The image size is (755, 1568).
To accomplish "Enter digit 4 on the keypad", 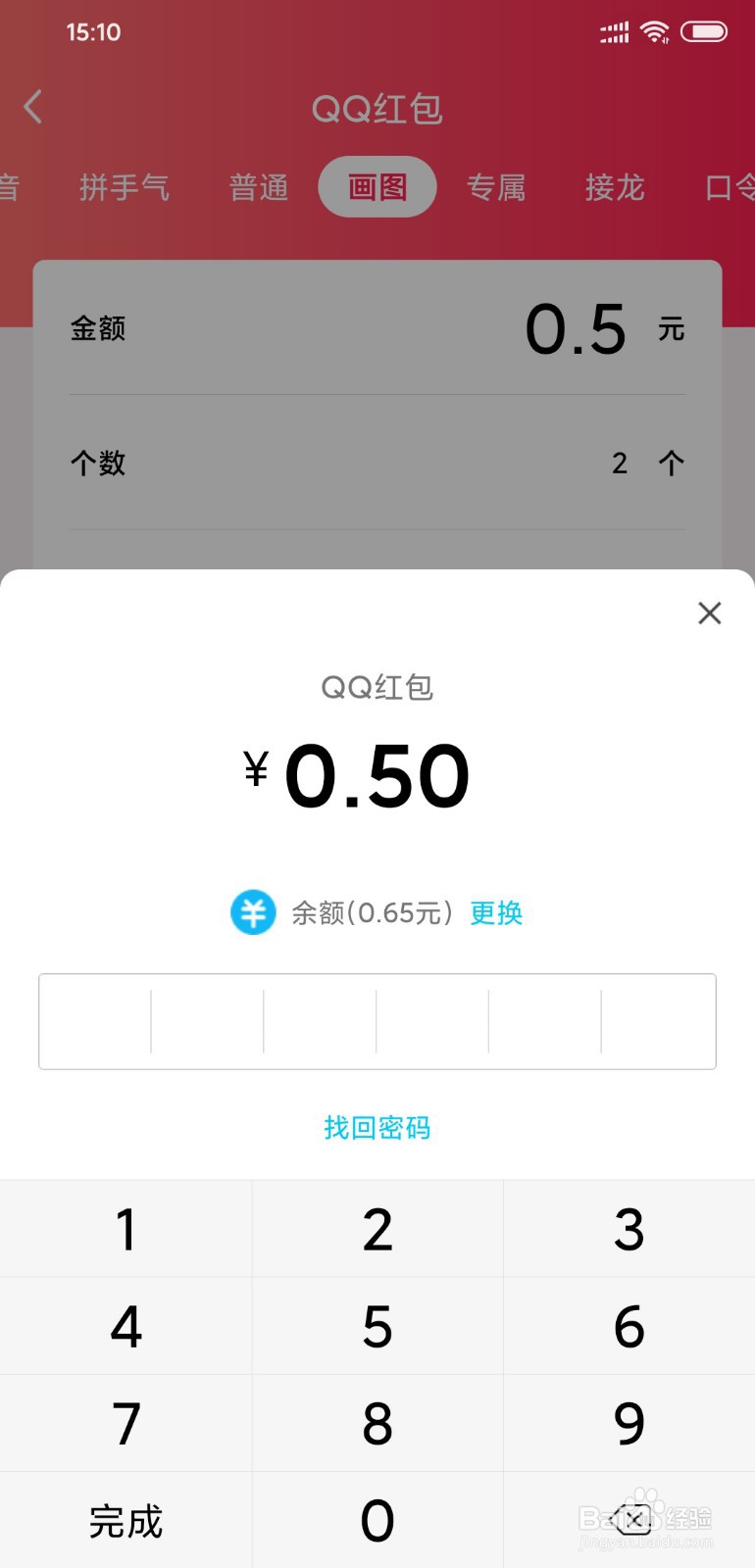I will point(126,1326).
